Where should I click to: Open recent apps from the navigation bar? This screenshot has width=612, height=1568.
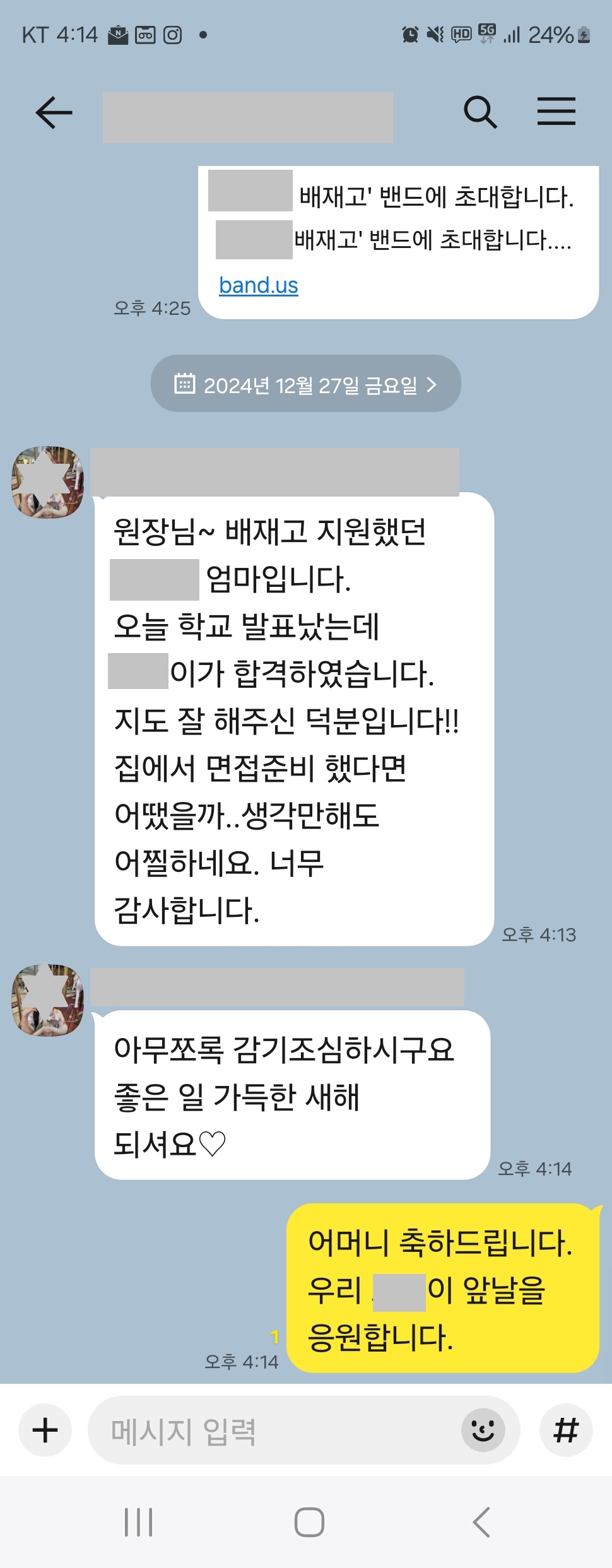click(138, 1522)
